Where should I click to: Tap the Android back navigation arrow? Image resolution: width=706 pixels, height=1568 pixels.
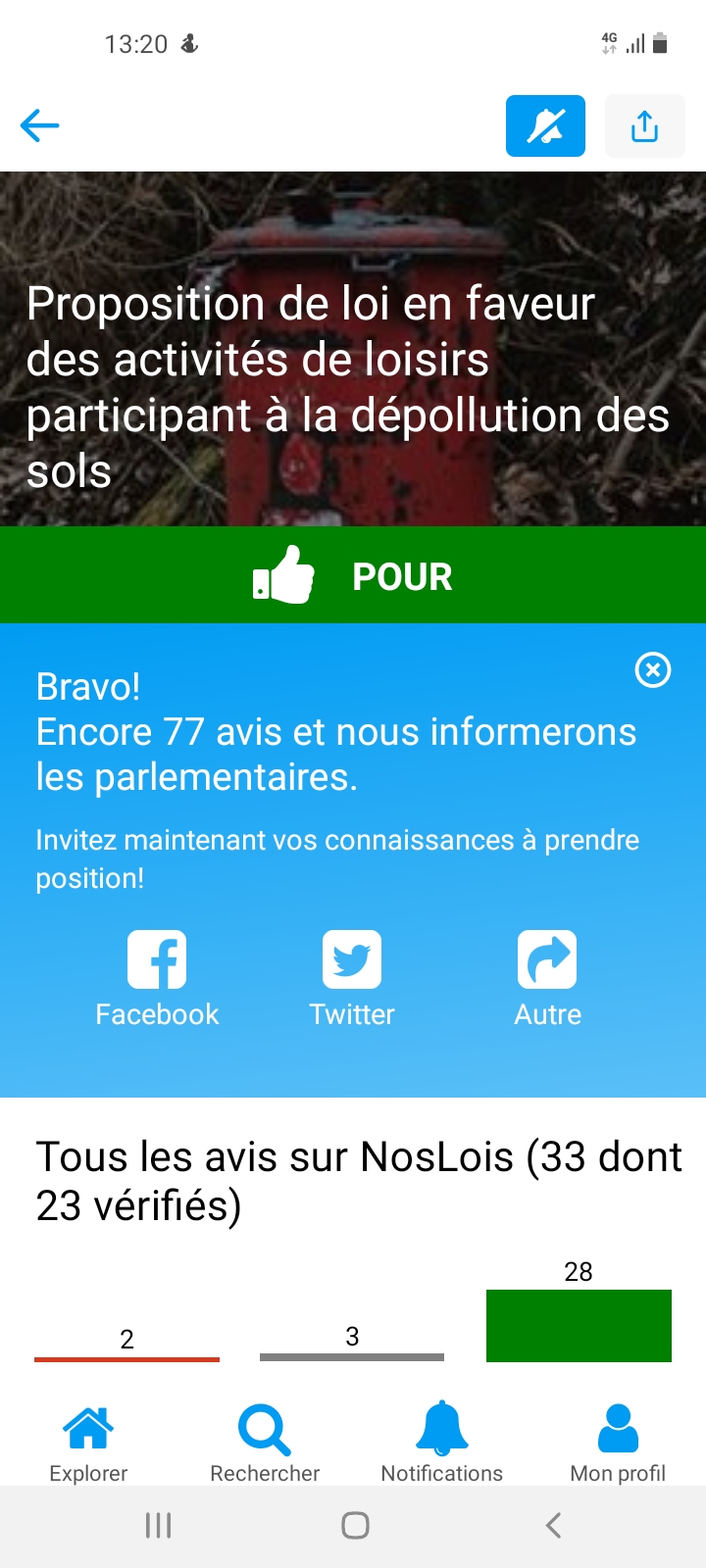tap(552, 1525)
